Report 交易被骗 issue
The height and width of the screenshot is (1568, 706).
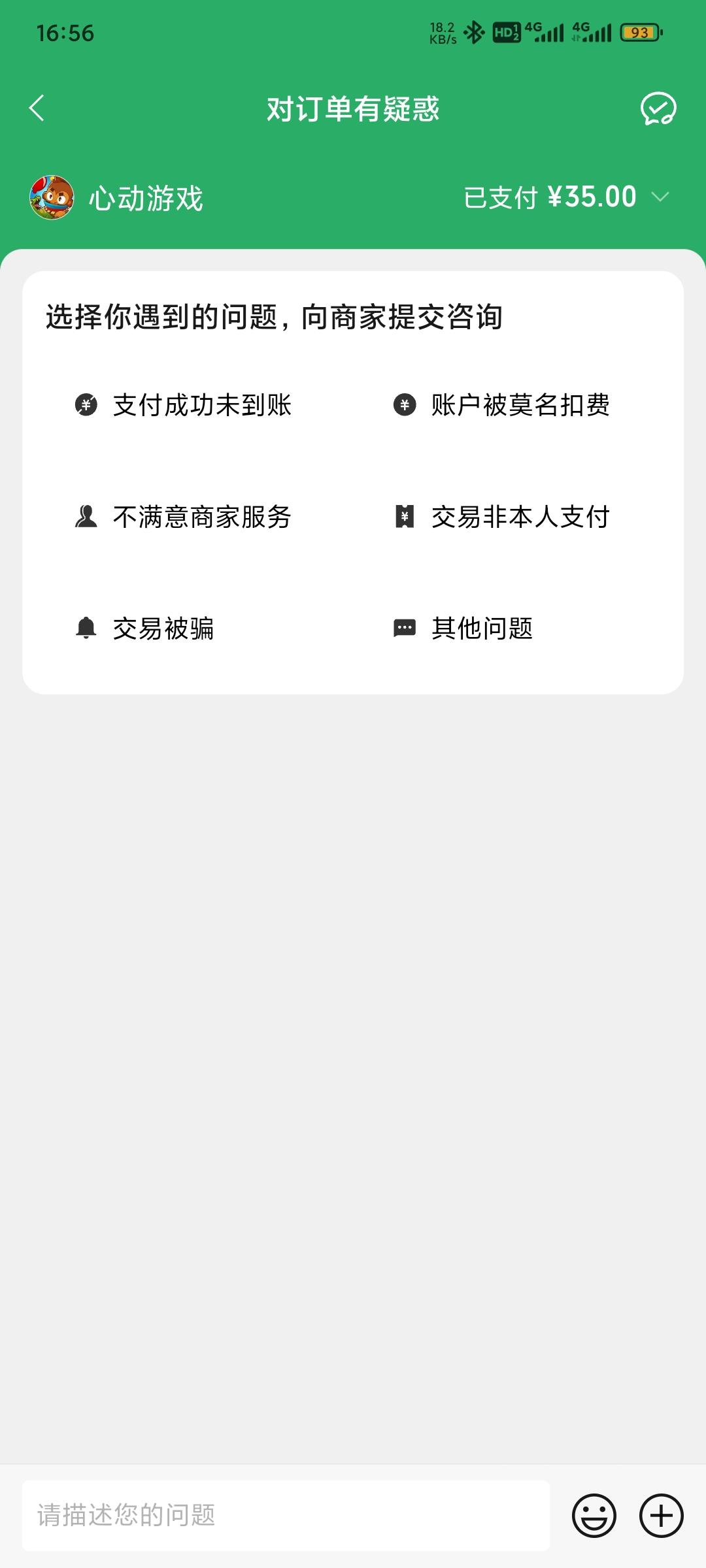(144, 629)
